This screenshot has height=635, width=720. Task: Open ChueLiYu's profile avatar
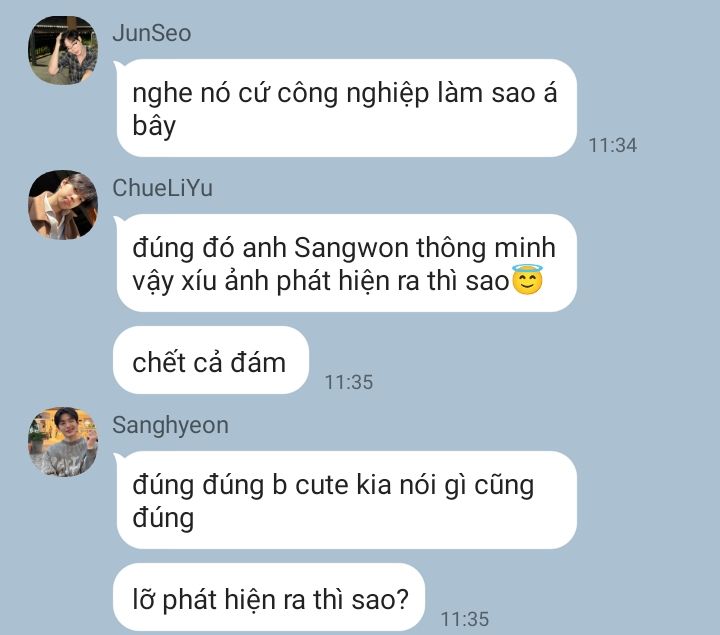[62, 205]
